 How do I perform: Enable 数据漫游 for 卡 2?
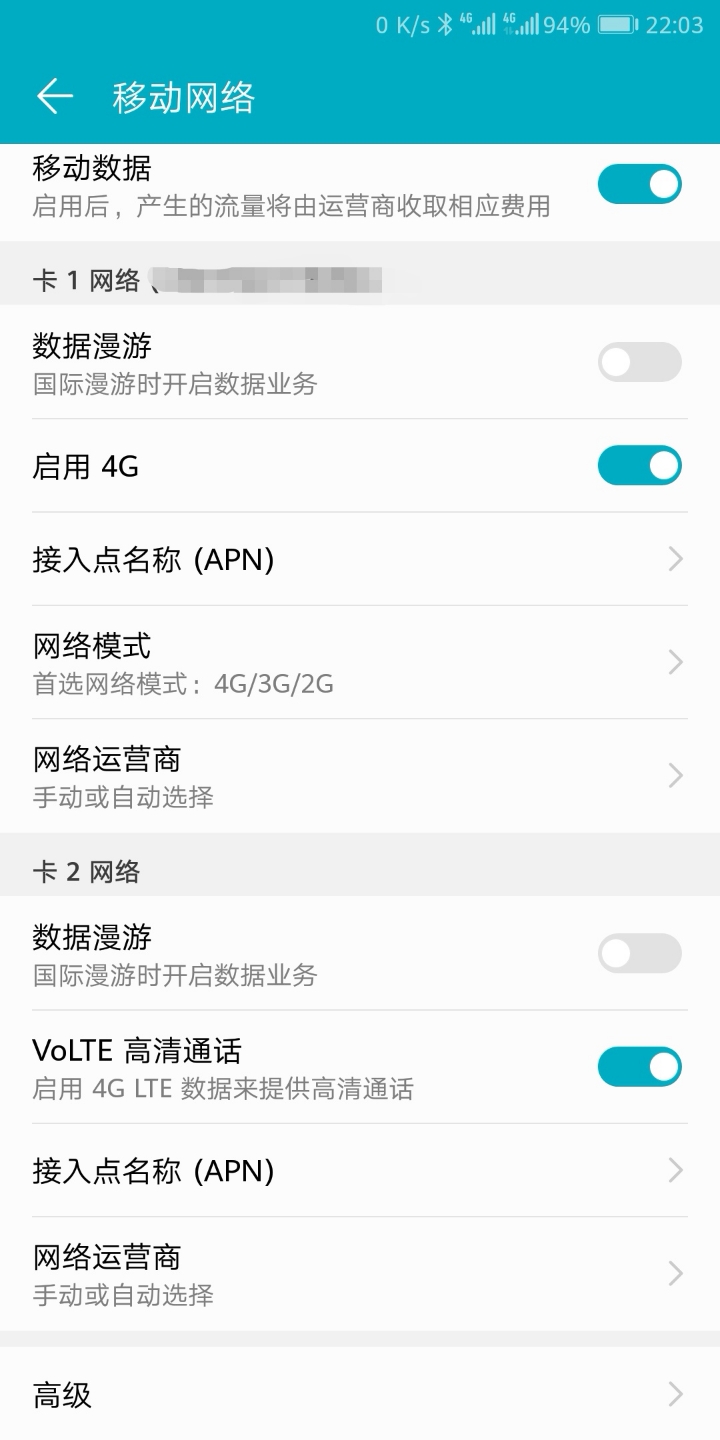640,953
